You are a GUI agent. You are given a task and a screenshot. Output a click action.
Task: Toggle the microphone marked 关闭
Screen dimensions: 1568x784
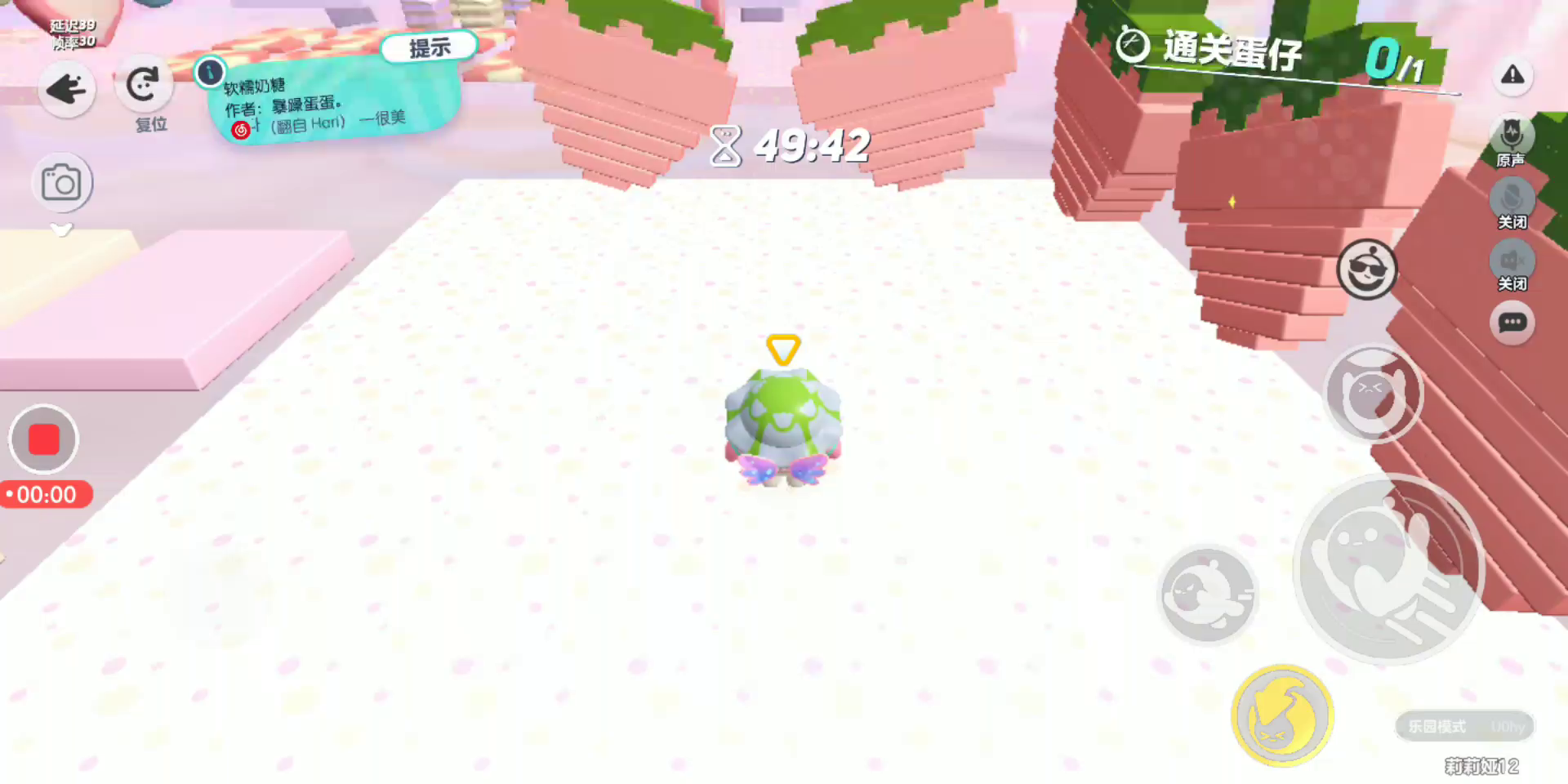pyautogui.click(x=1512, y=198)
